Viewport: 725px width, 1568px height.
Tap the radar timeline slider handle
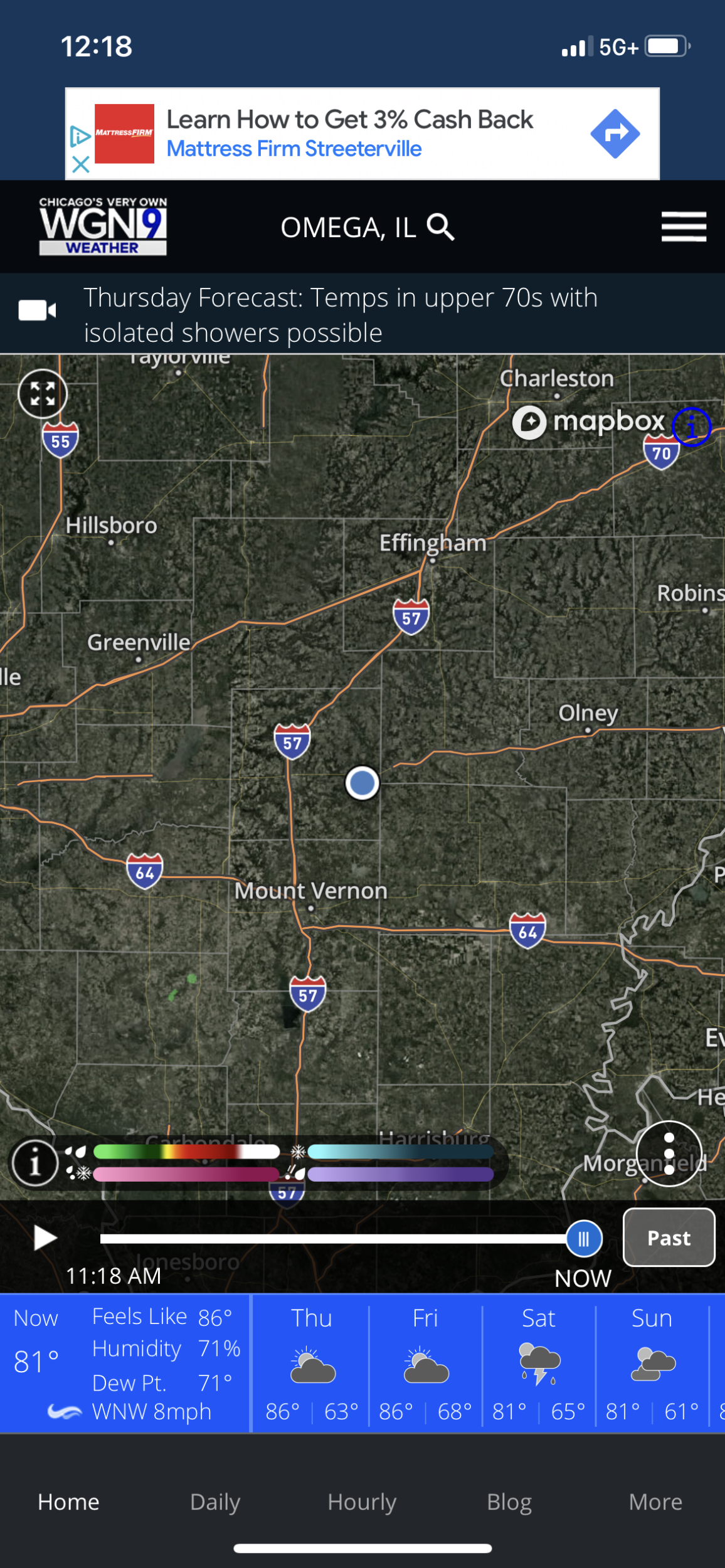tap(584, 1239)
